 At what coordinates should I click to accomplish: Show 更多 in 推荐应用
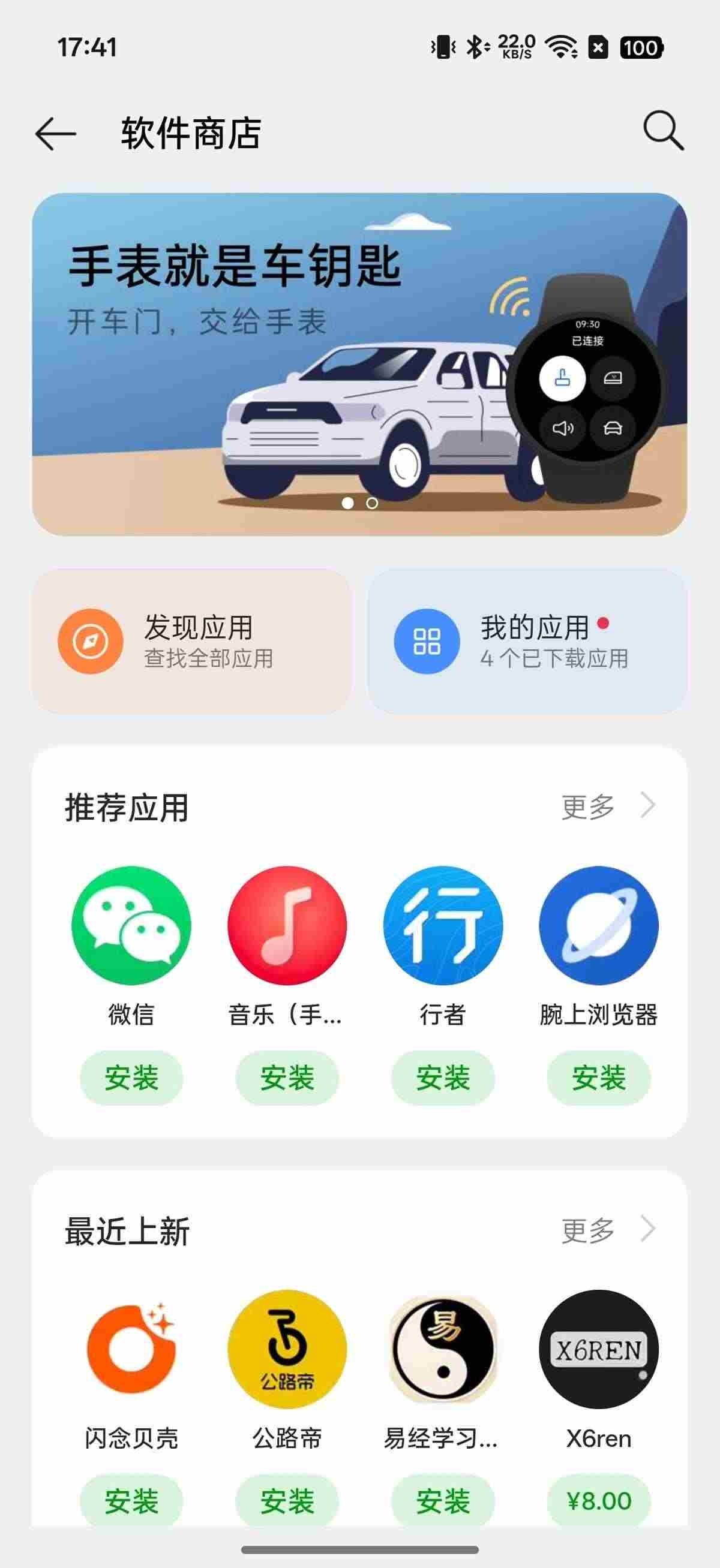pyautogui.click(x=607, y=806)
